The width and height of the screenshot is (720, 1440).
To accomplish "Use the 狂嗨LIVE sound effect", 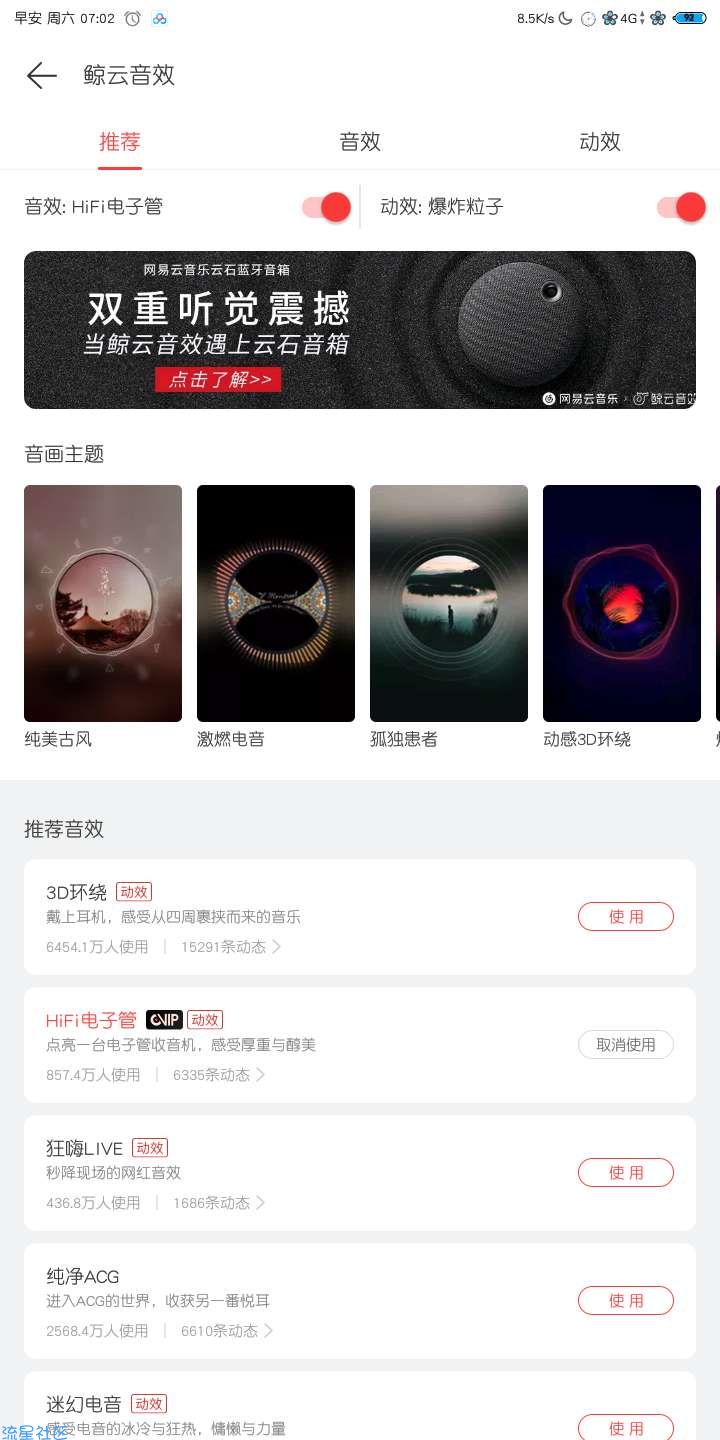I will pyautogui.click(x=626, y=1173).
